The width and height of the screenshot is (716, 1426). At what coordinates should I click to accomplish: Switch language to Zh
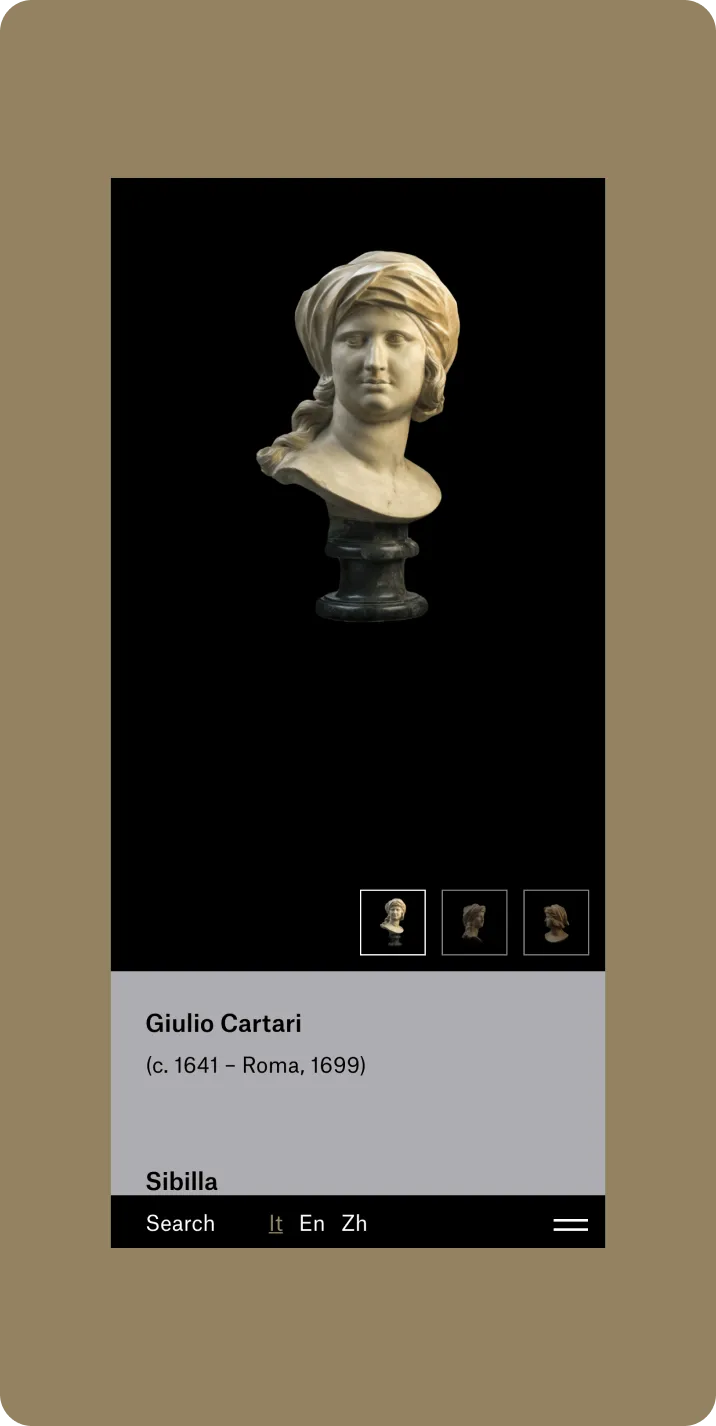tap(354, 1223)
